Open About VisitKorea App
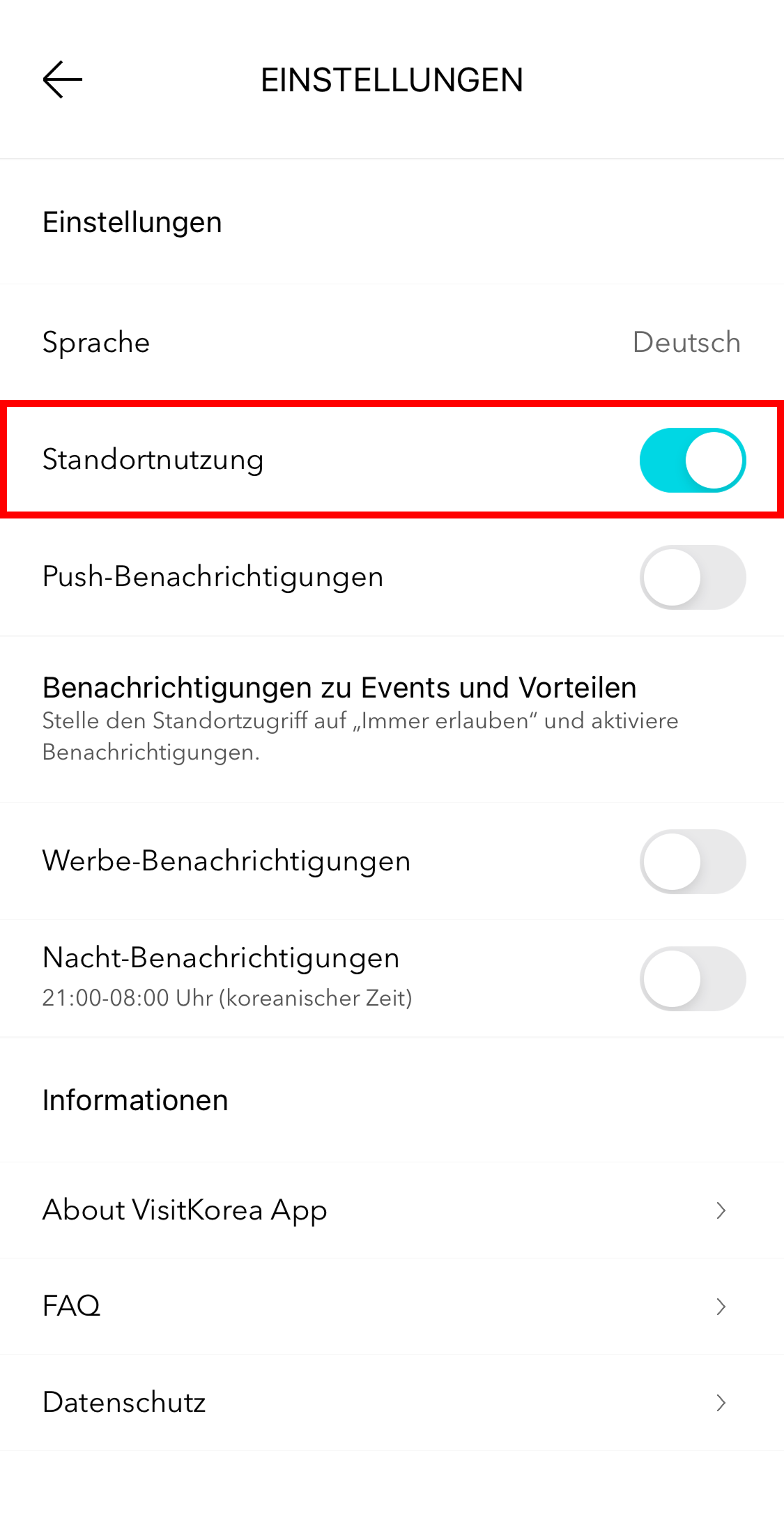Screen dimensions: 784x1522 click(x=392, y=1210)
